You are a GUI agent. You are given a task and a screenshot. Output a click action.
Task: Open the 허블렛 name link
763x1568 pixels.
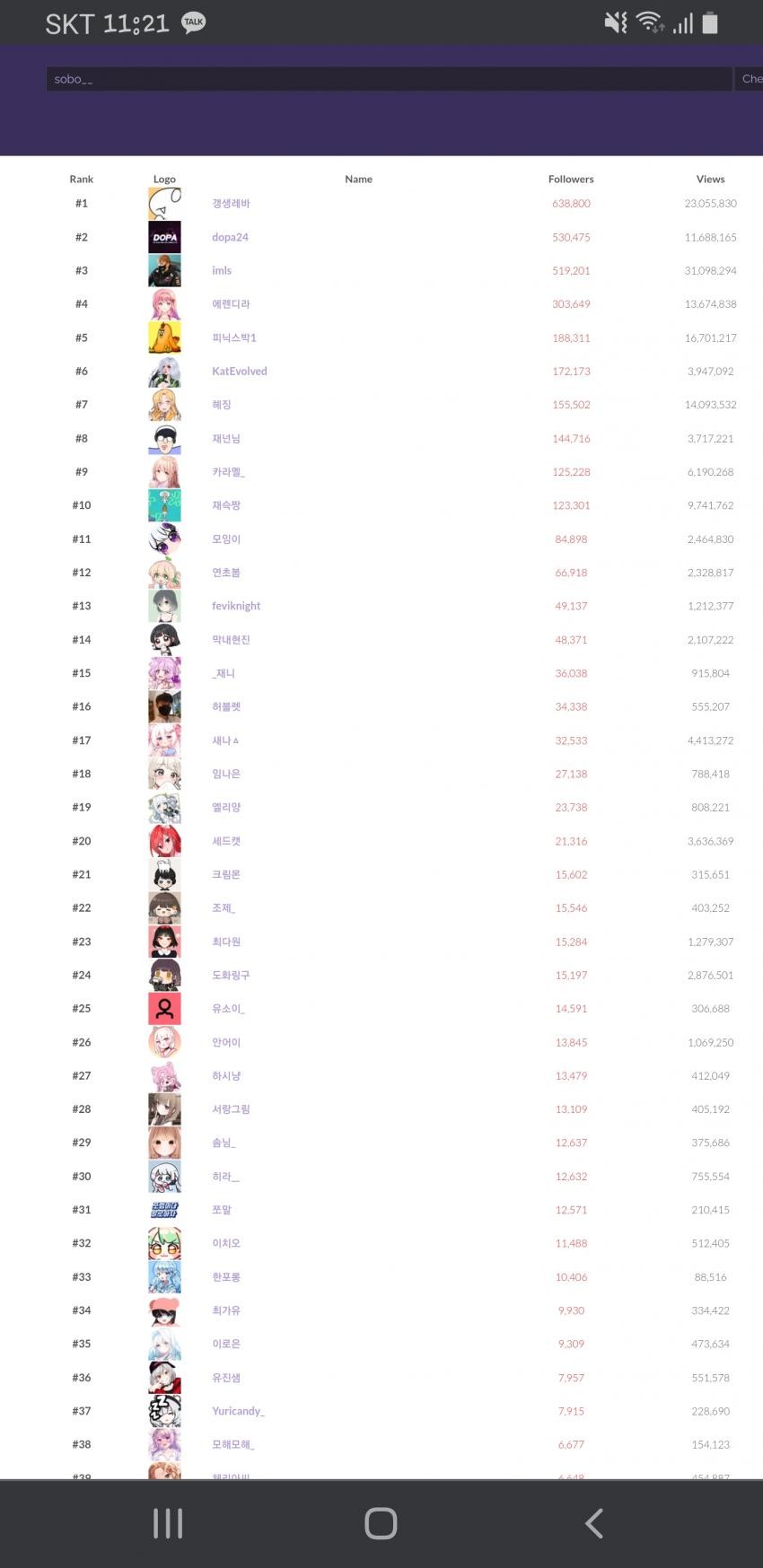point(226,706)
